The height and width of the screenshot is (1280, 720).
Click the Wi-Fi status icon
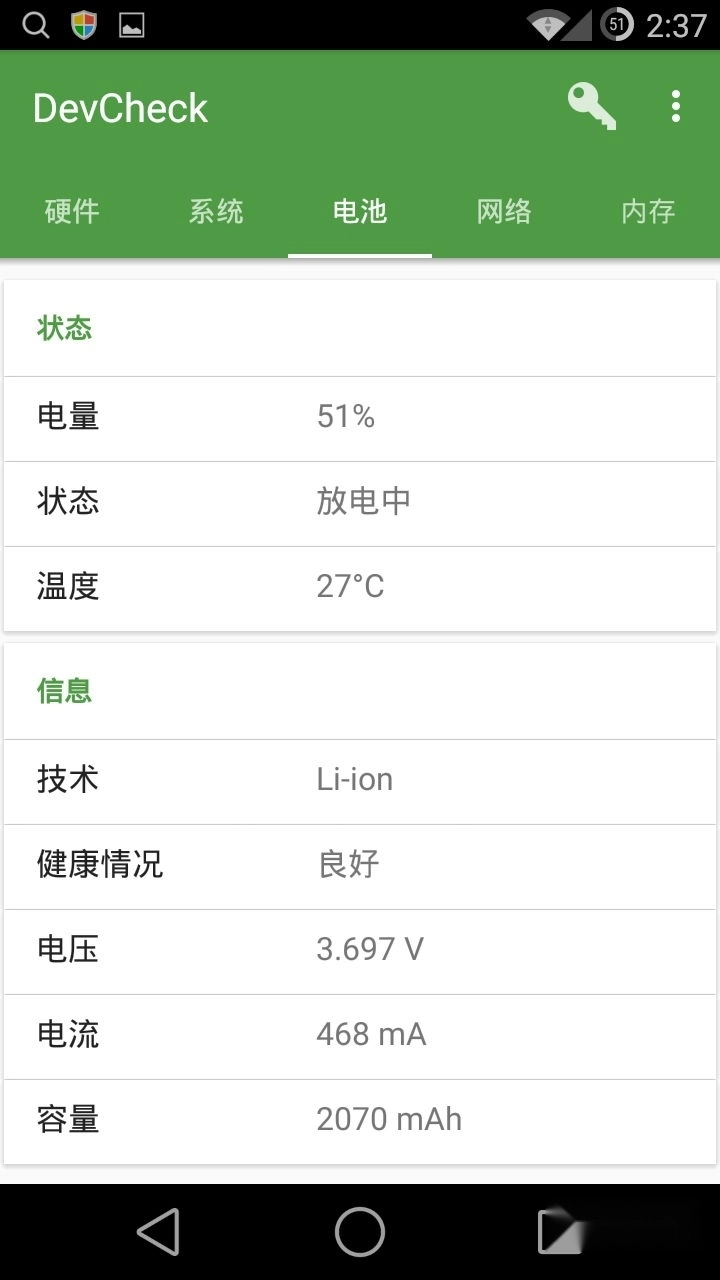(x=546, y=25)
